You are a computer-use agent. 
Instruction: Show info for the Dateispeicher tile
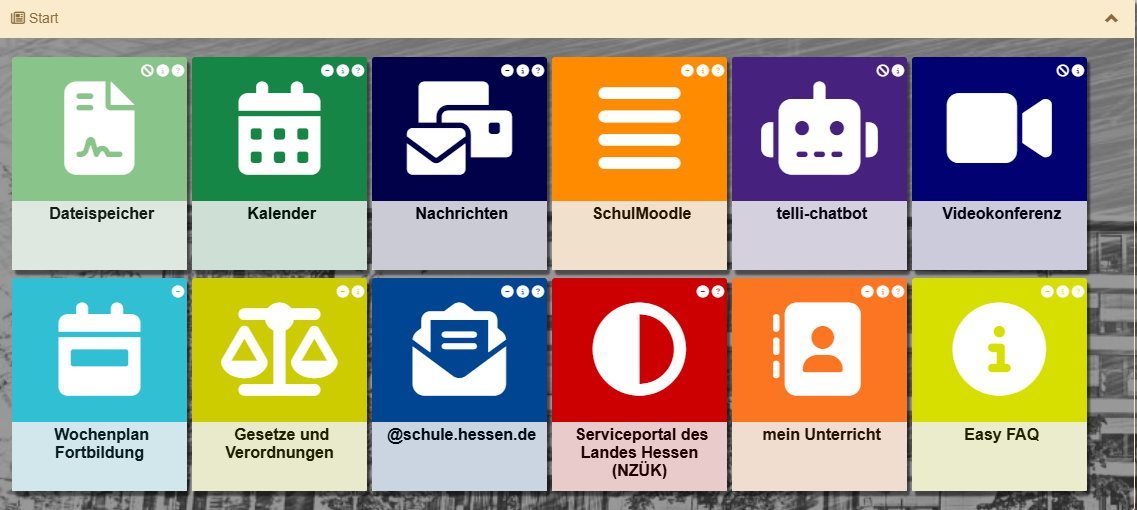[162, 71]
